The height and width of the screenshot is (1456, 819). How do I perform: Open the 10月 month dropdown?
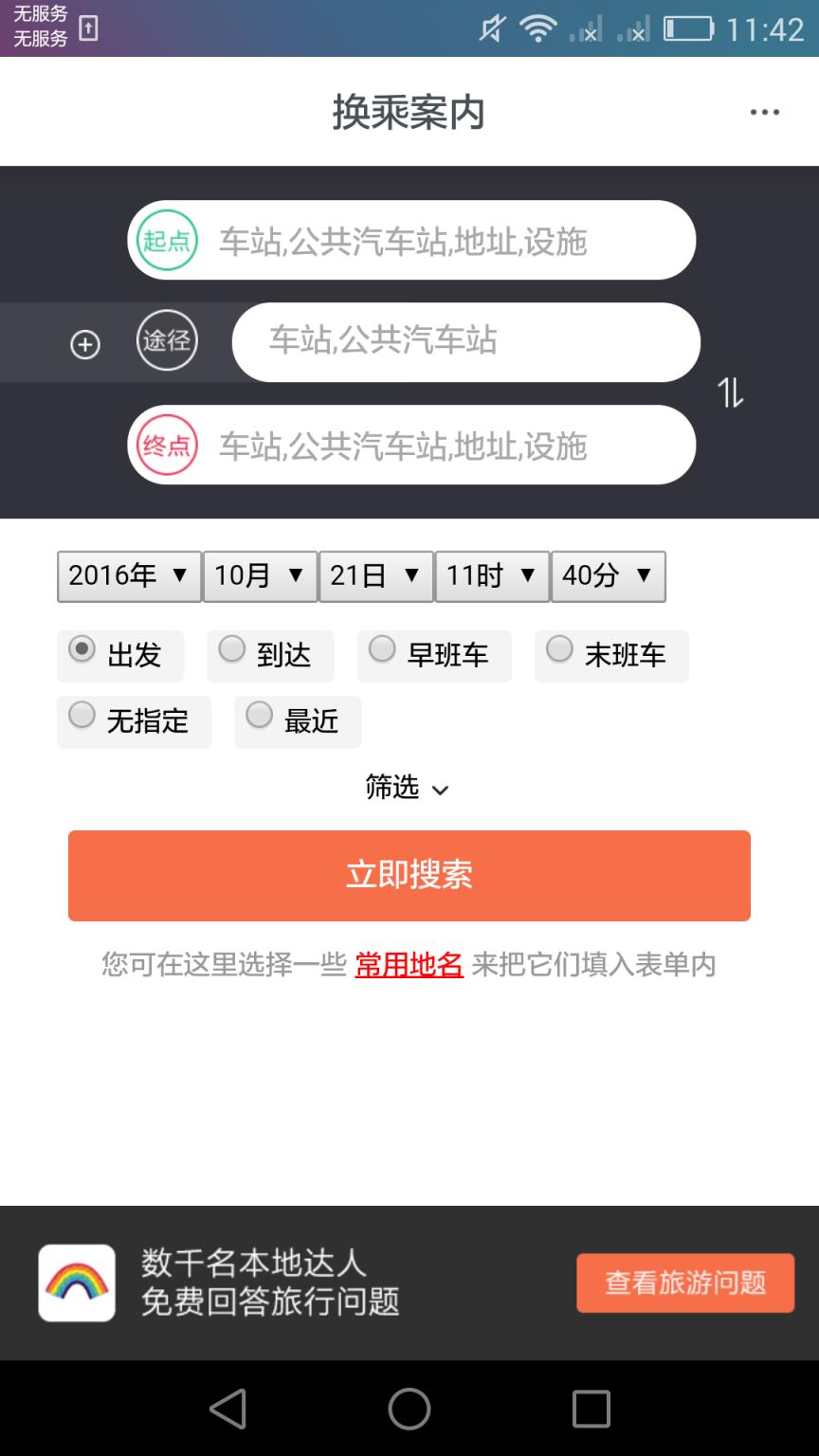point(260,575)
